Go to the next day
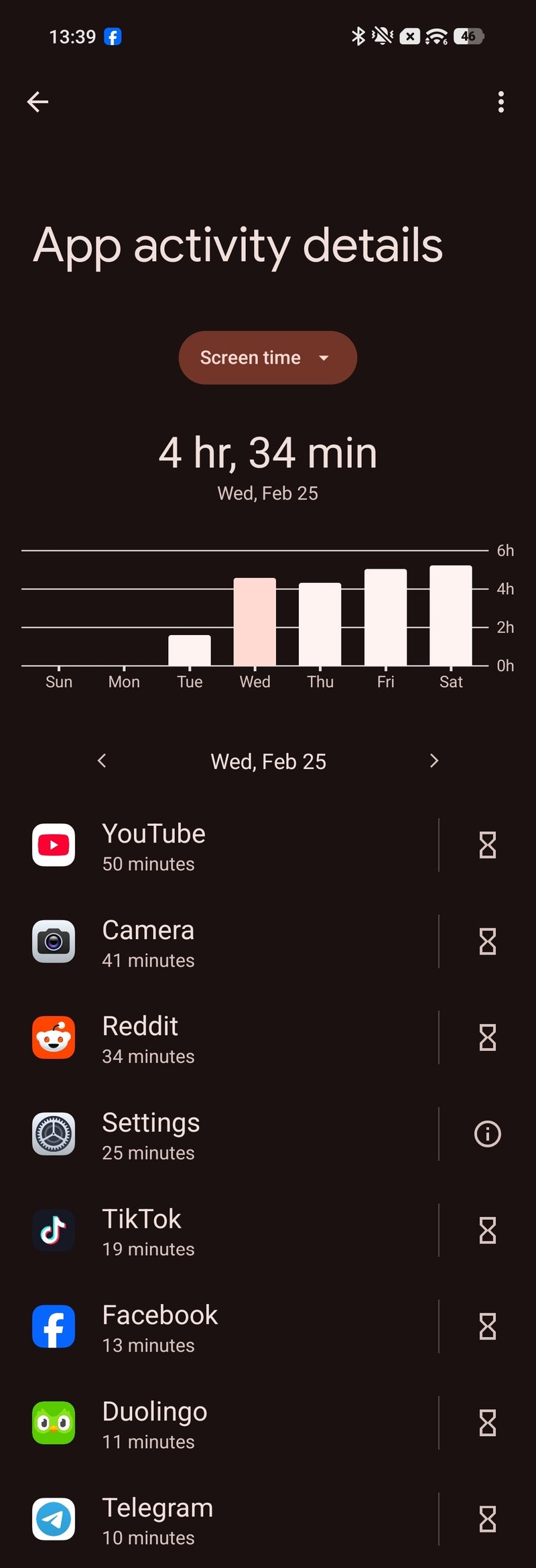Viewport: 536px width, 1568px height. [x=433, y=761]
